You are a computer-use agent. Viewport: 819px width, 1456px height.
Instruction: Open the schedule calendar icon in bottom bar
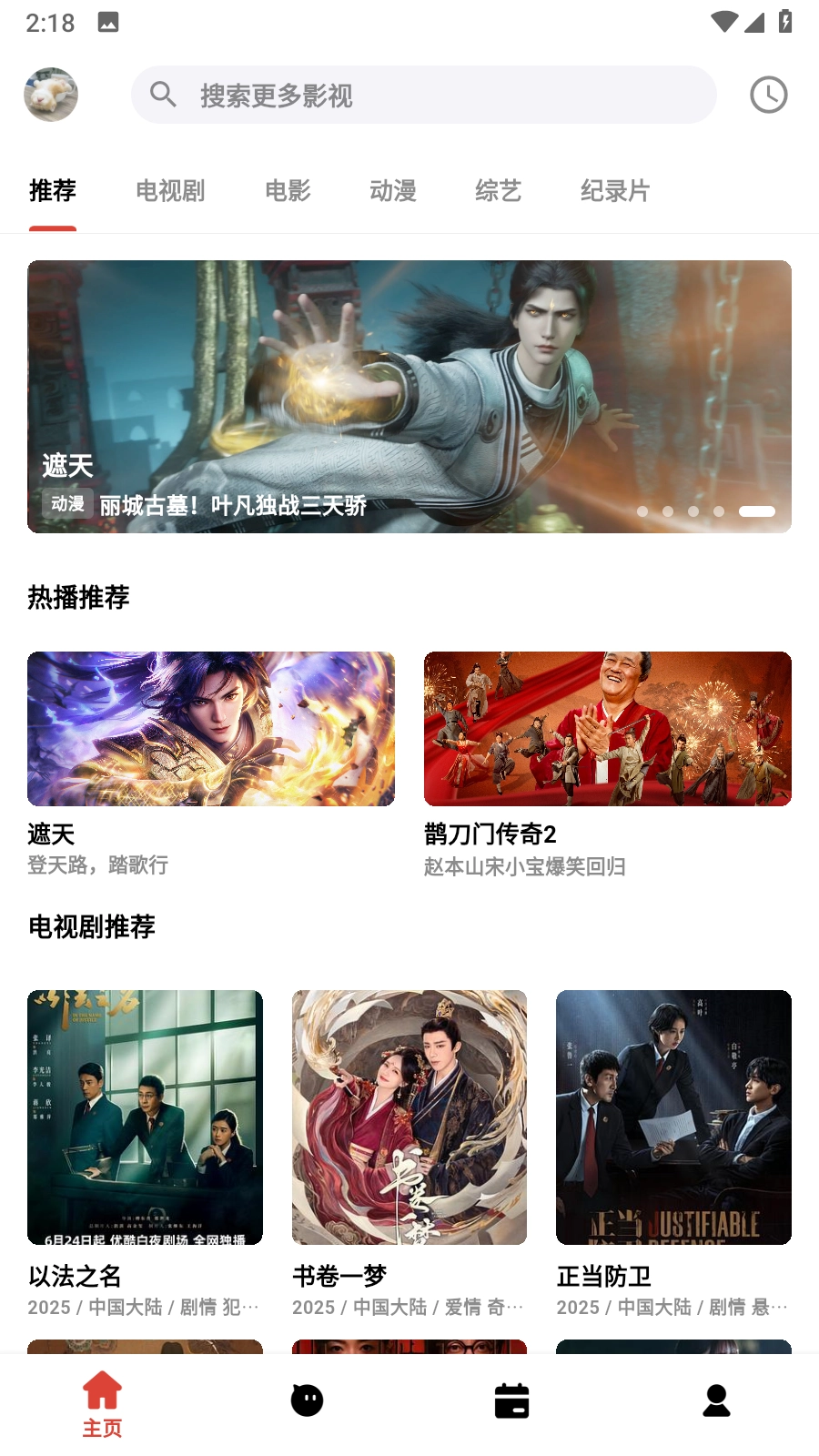[511, 1400]
